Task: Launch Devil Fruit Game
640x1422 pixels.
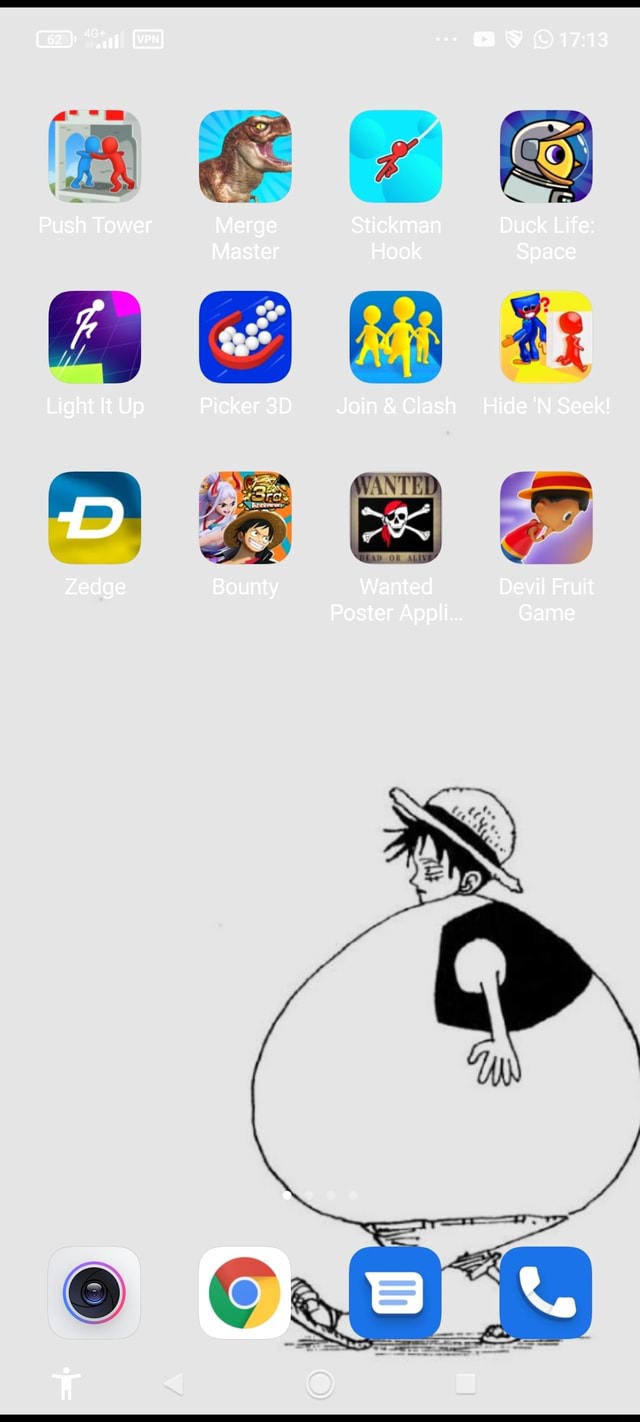Action: point(546,518)
